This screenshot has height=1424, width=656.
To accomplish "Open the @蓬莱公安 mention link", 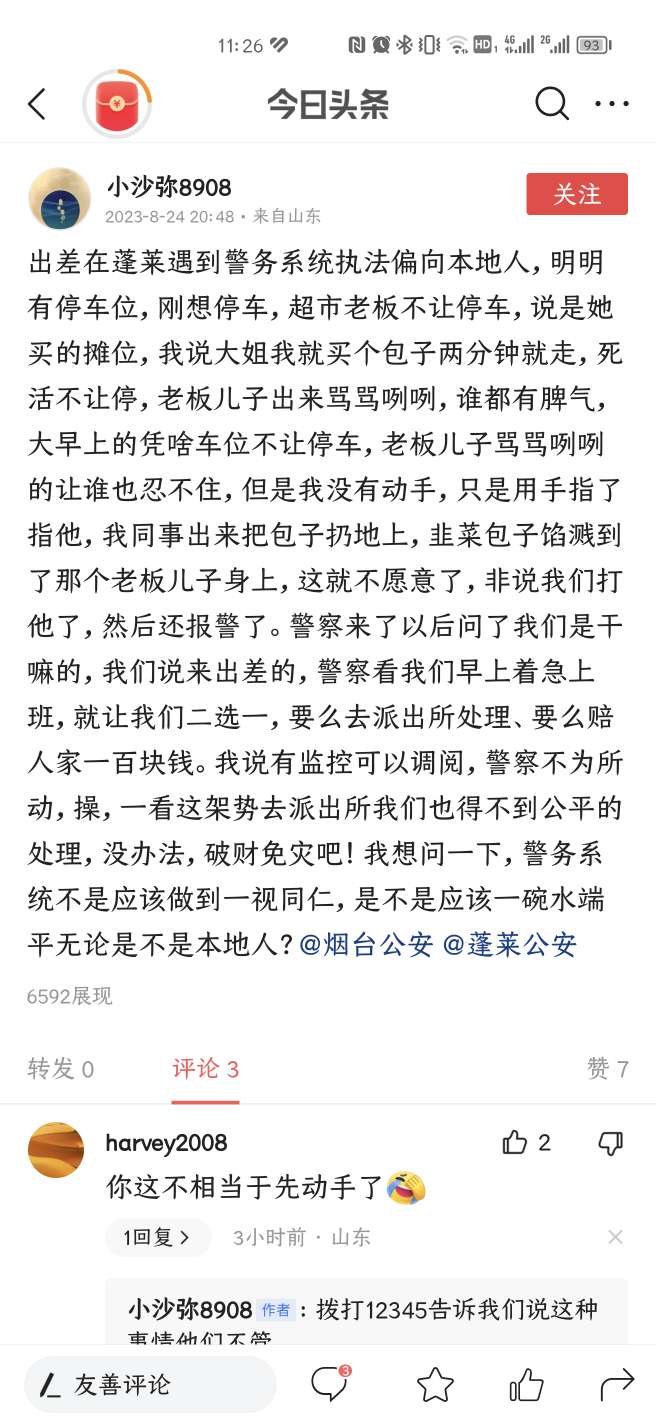I will [x=510, y=943].
